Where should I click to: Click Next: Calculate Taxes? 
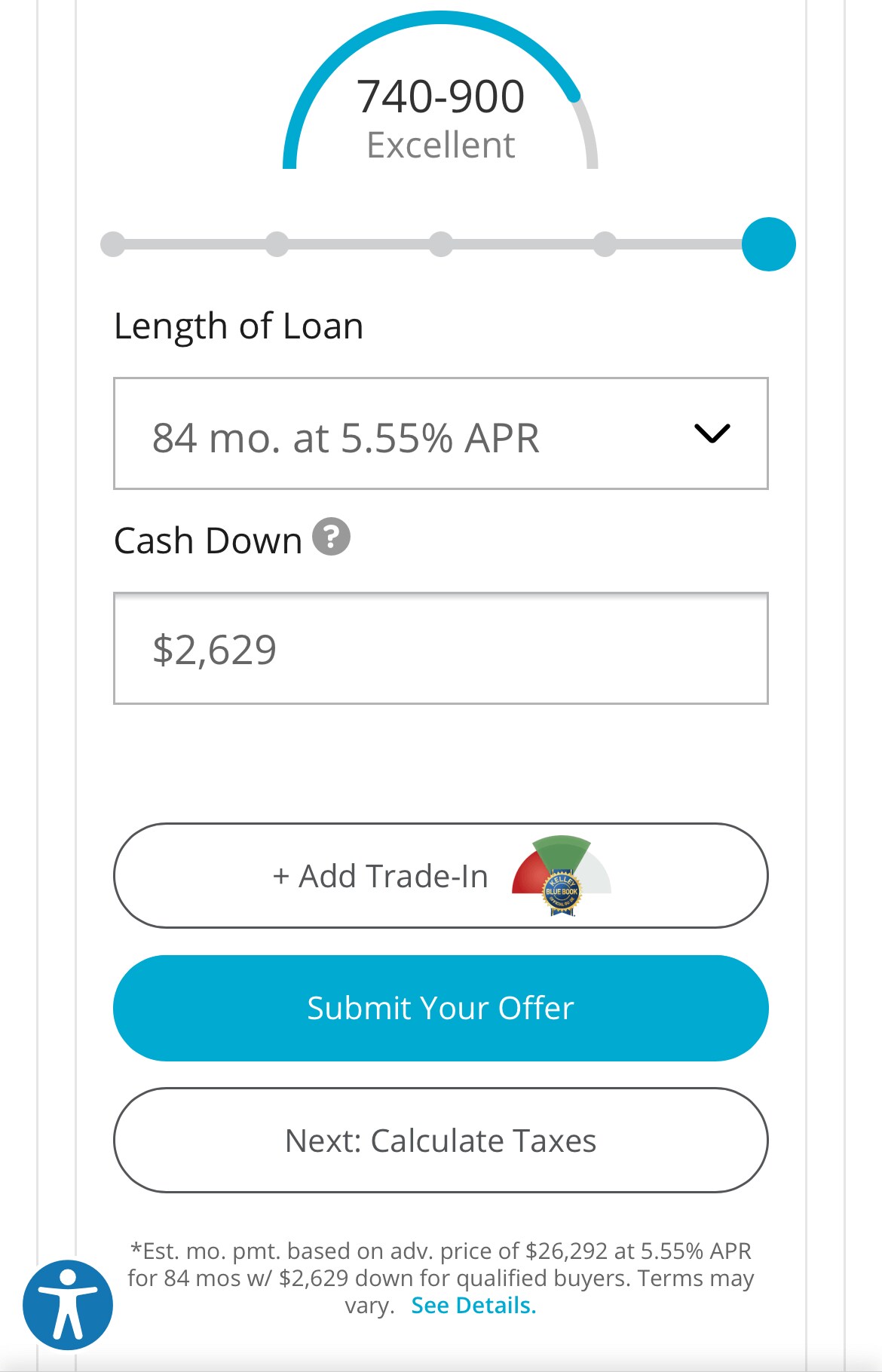click(x=440, y=1141)
